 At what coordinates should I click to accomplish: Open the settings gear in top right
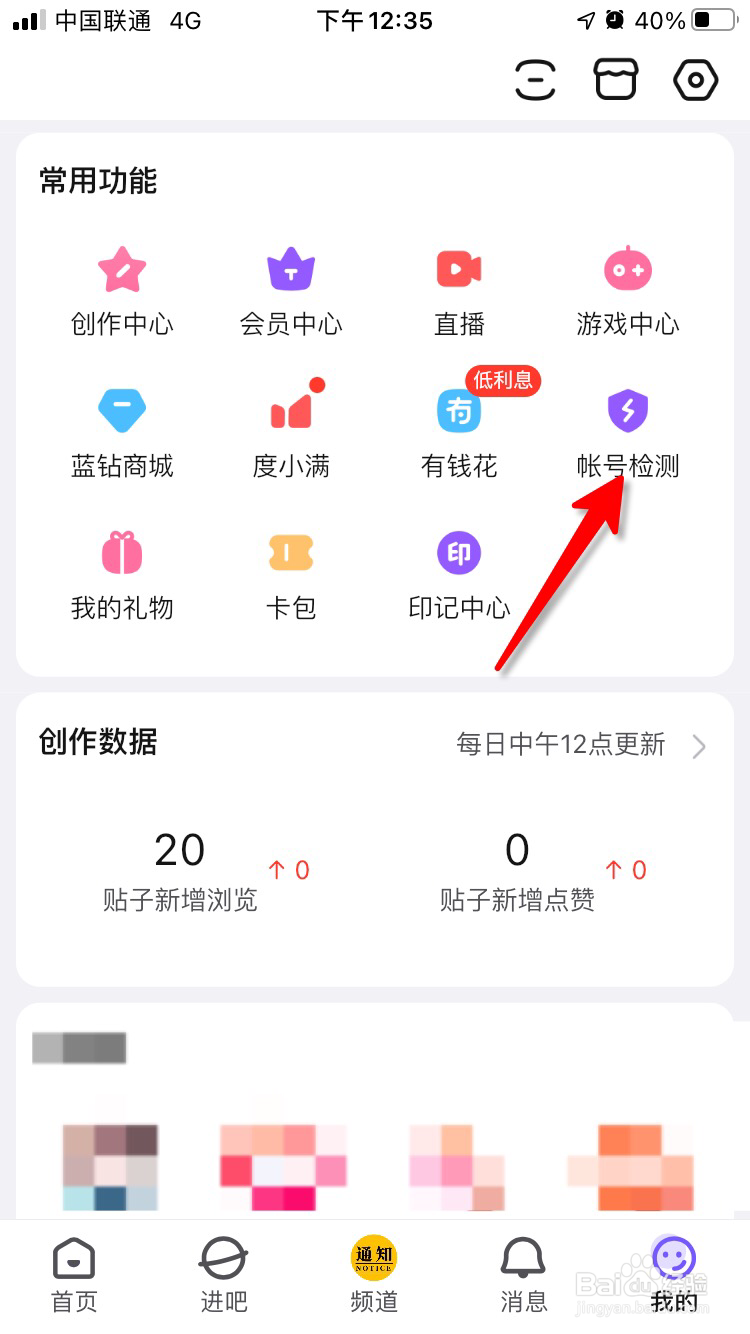click(695, 80)
